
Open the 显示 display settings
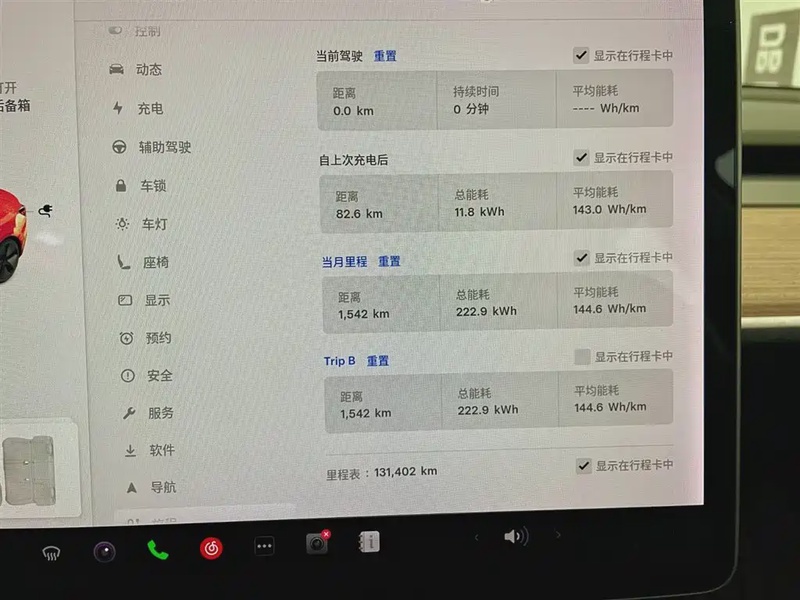(x=156, y=300)
